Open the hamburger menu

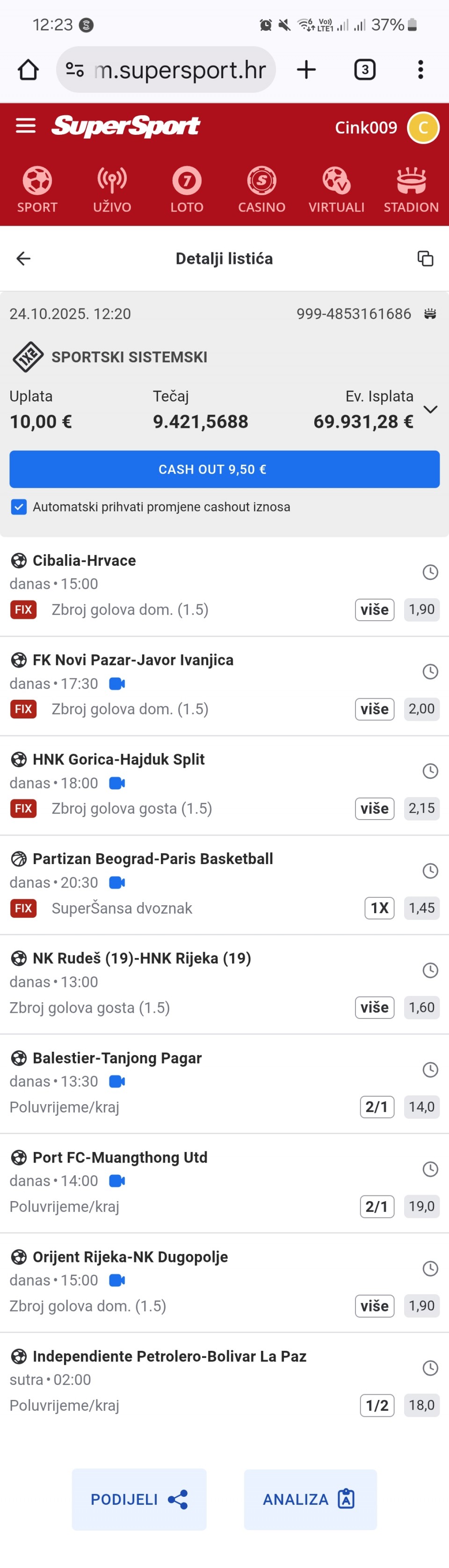26,126
